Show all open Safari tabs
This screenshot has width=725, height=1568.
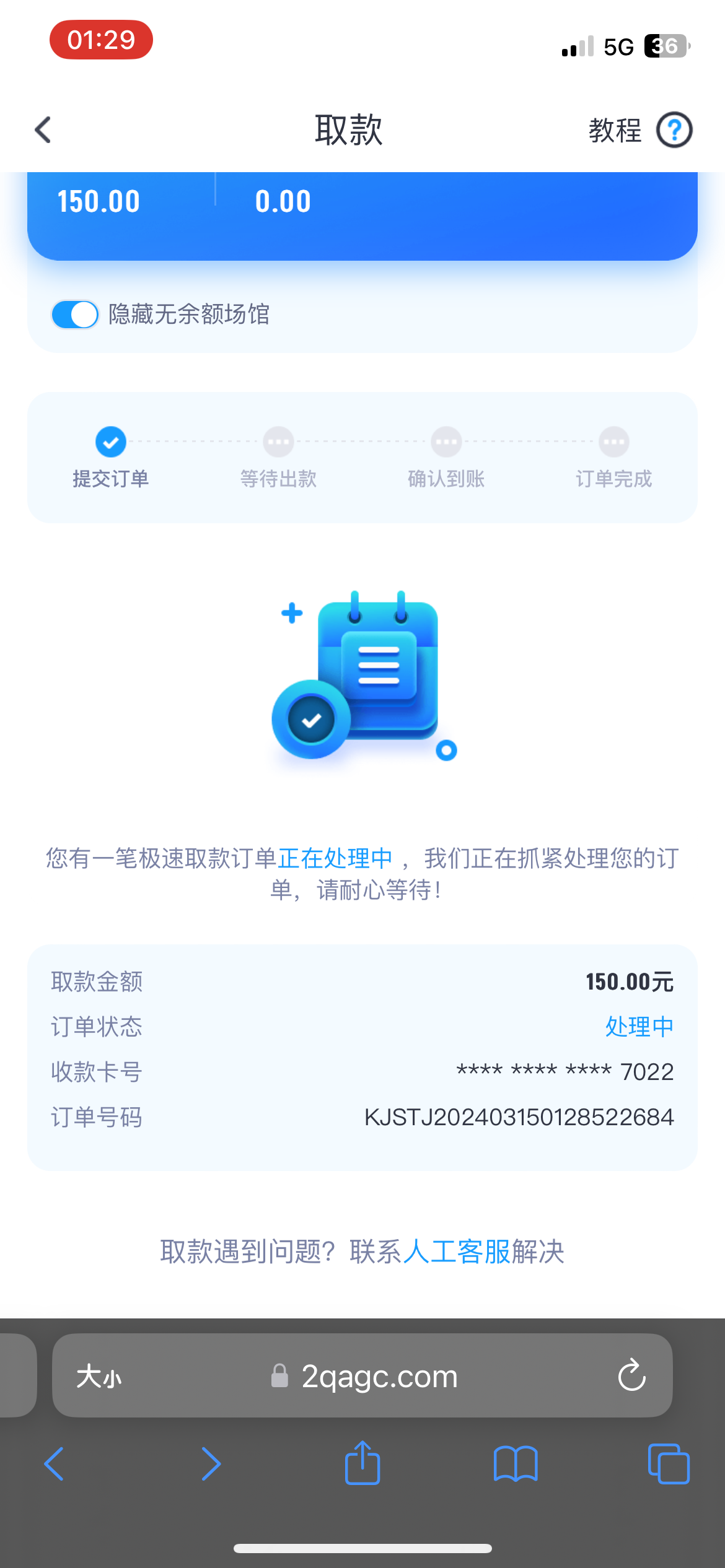[668, 1464]
